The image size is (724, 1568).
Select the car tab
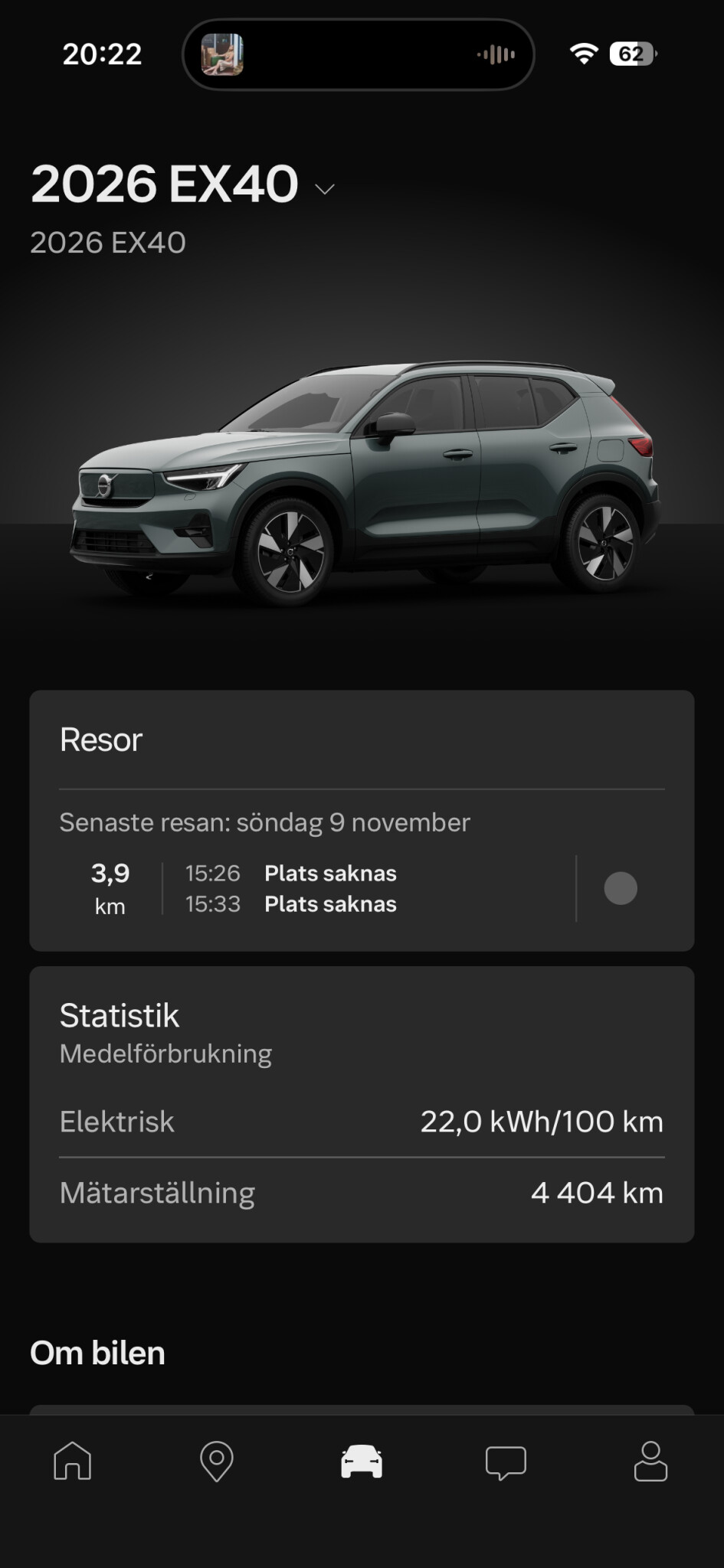[x=362, y=1461]
